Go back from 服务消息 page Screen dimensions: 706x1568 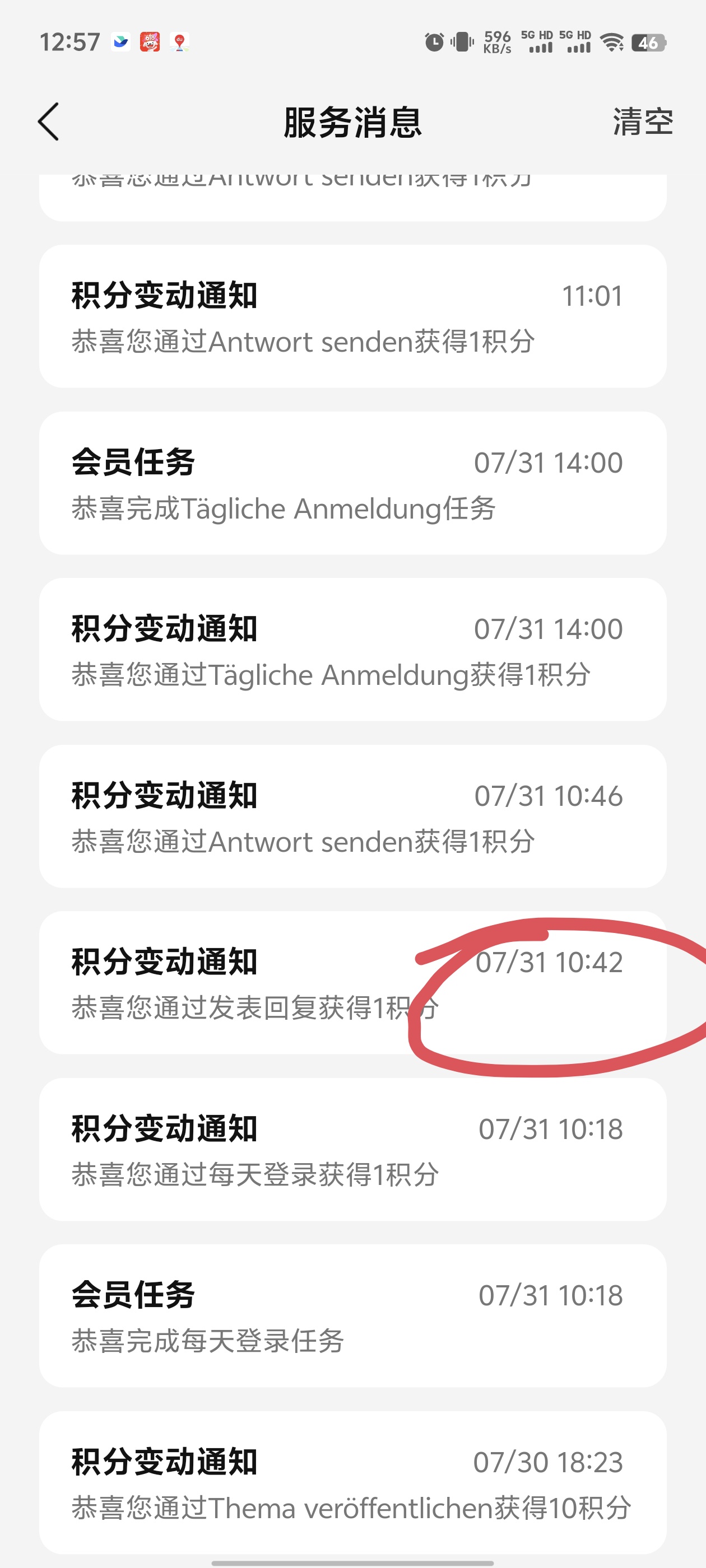click(x=49, y=122)
